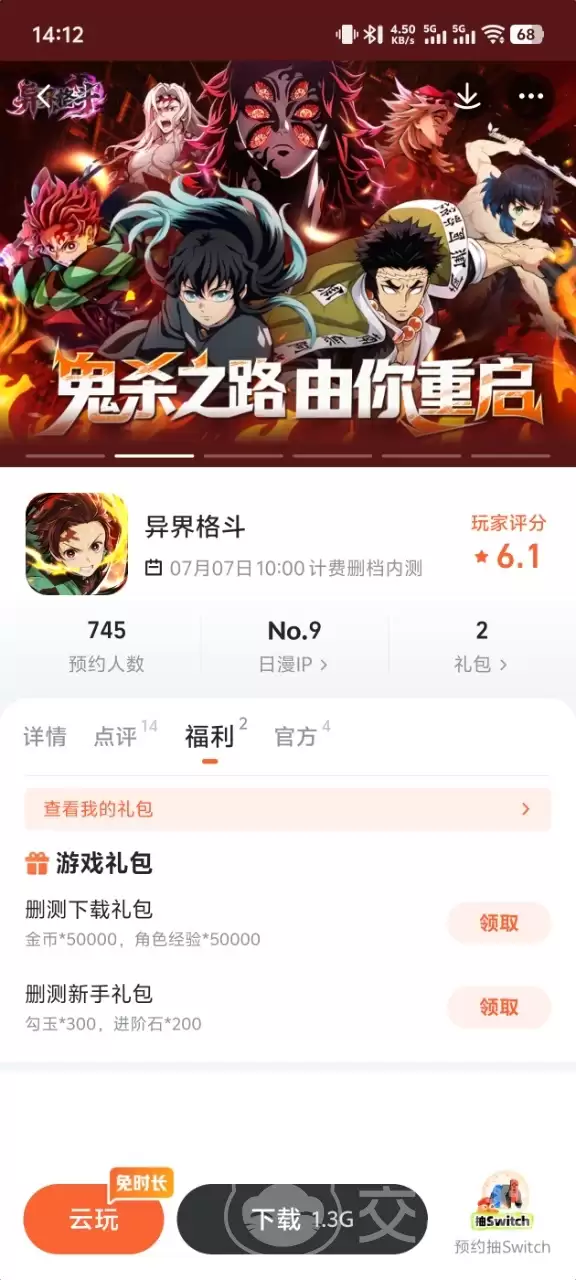576x1280 pixels.
Task: Switch to the 详情 tab
Action: pyautogui.click(x=45, y=737)
